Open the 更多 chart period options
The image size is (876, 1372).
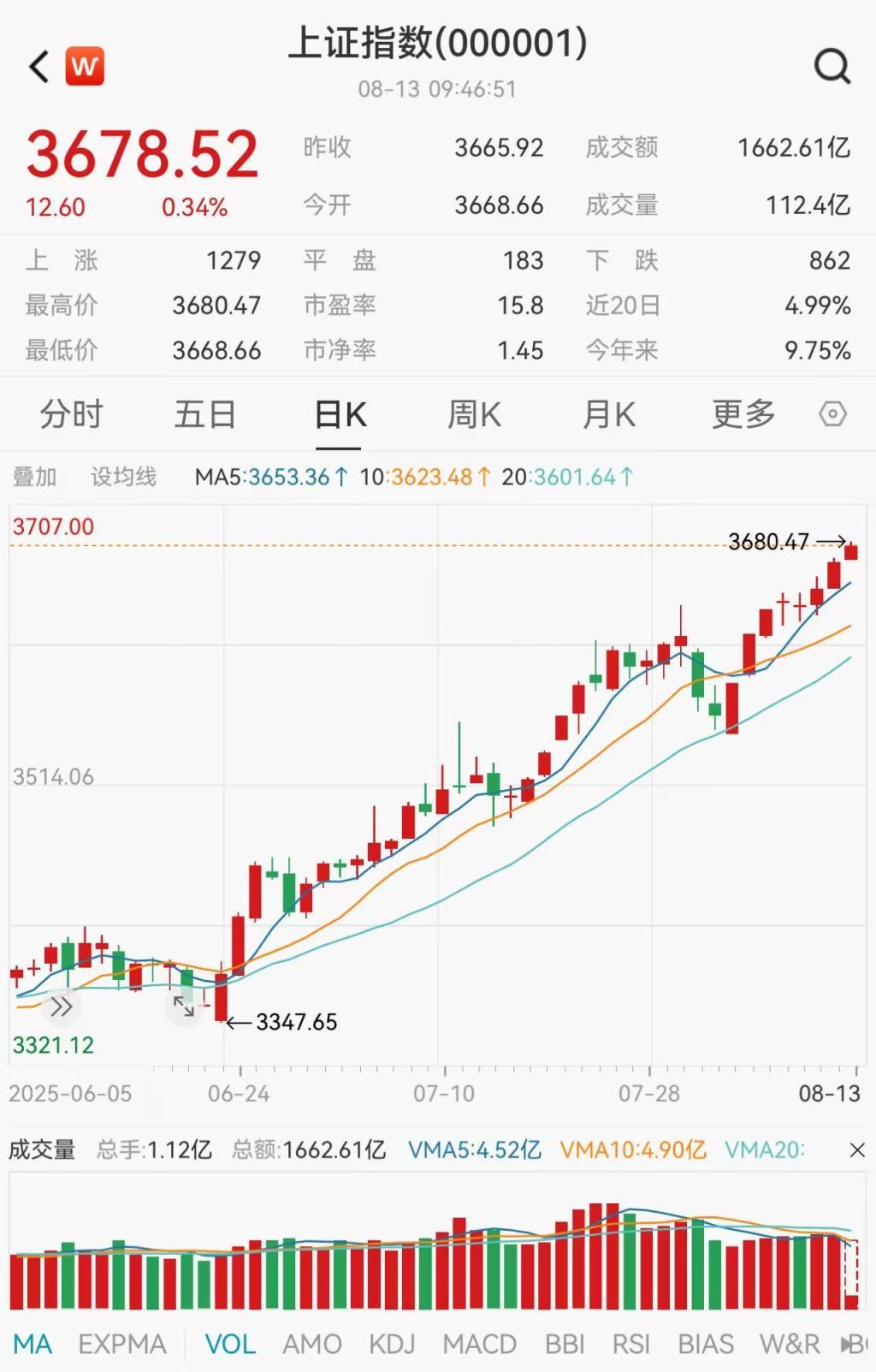point(743,415)
